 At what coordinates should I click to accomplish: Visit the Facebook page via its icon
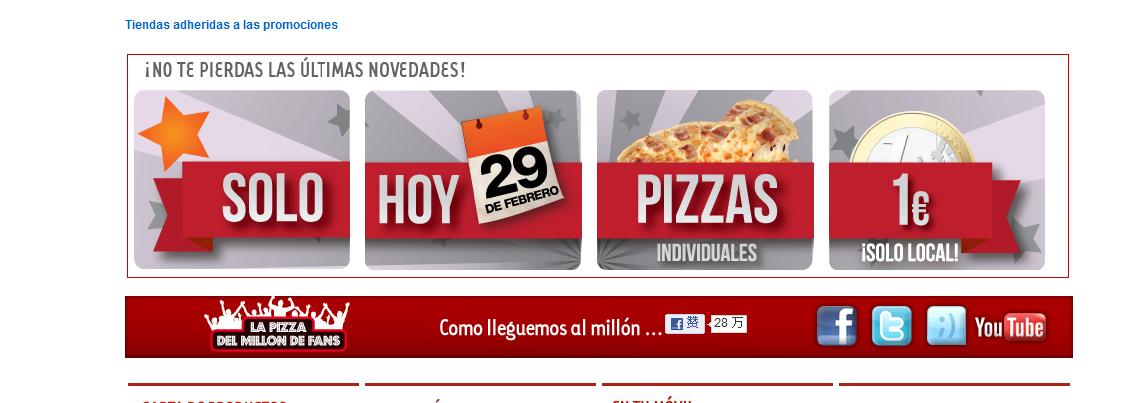click(x=837, y=326)
